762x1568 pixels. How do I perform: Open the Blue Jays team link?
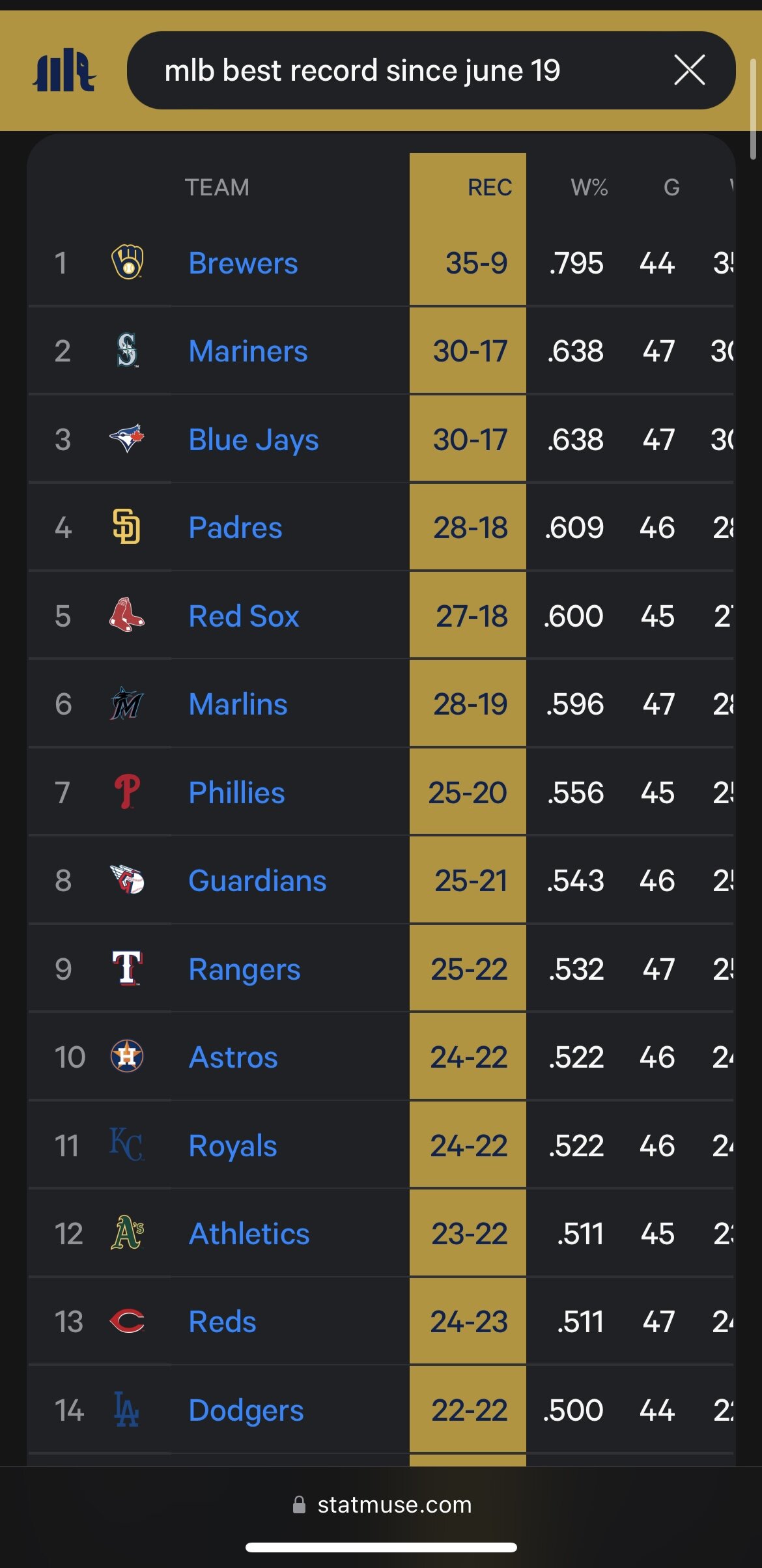254,440
